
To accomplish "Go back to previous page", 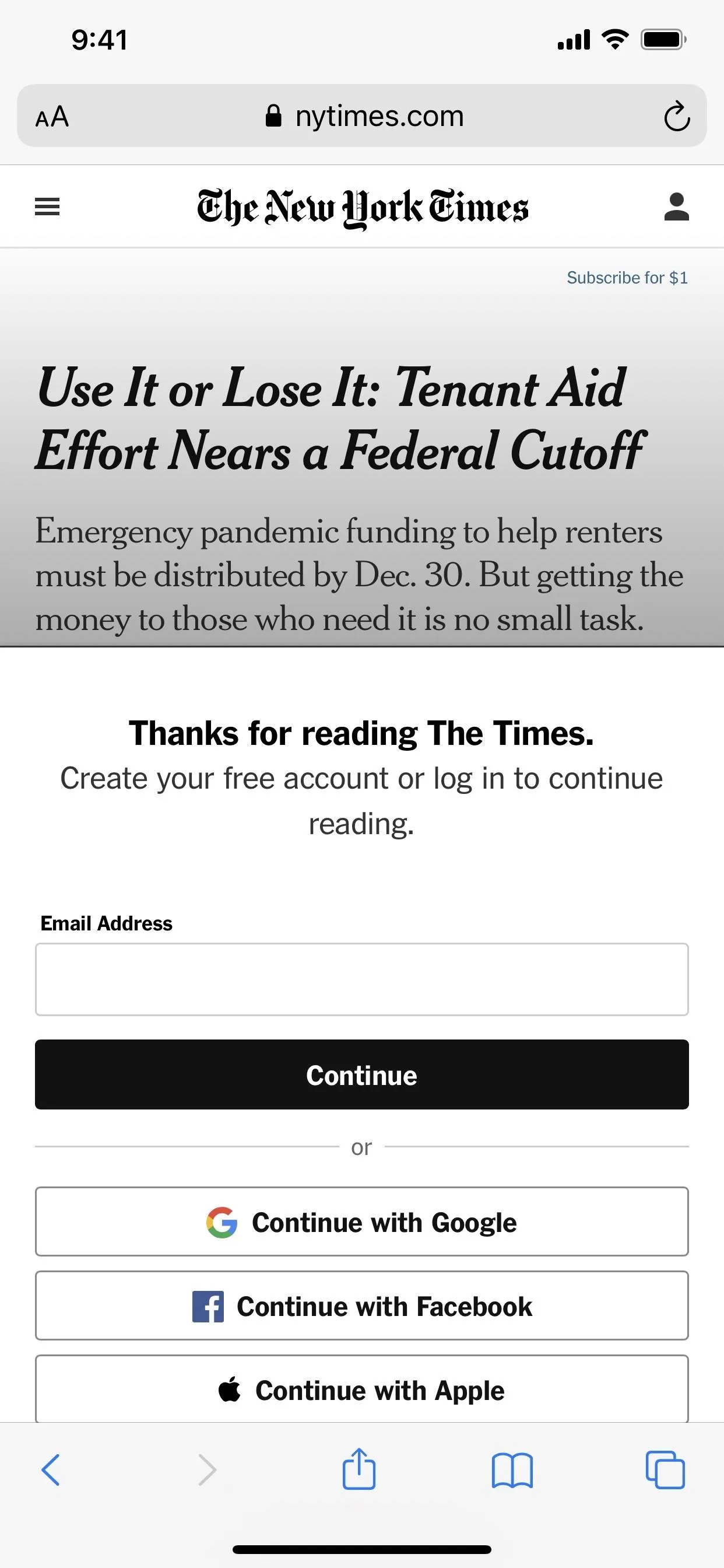I will click(x=51, y=1471).
